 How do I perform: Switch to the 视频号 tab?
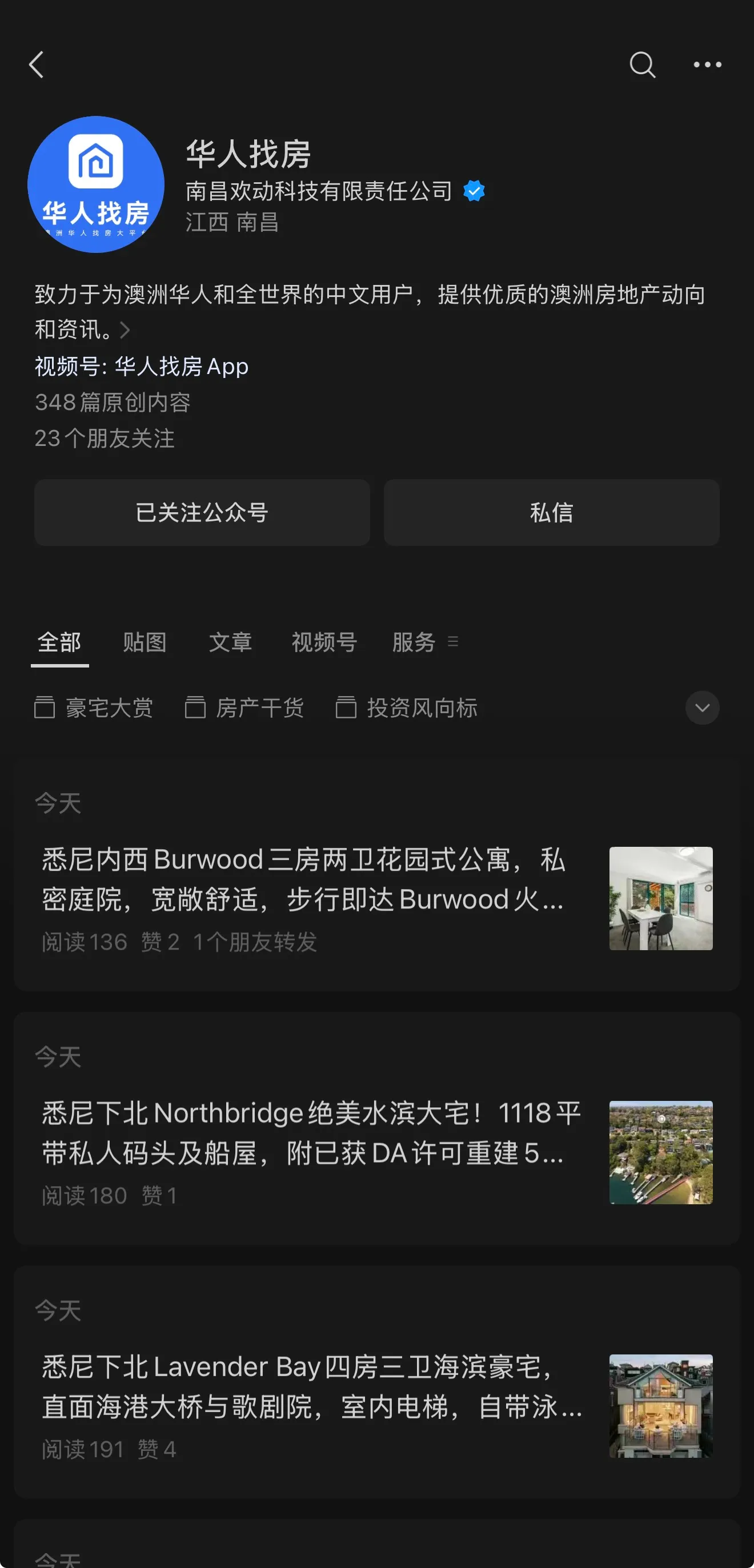point(323,642)
